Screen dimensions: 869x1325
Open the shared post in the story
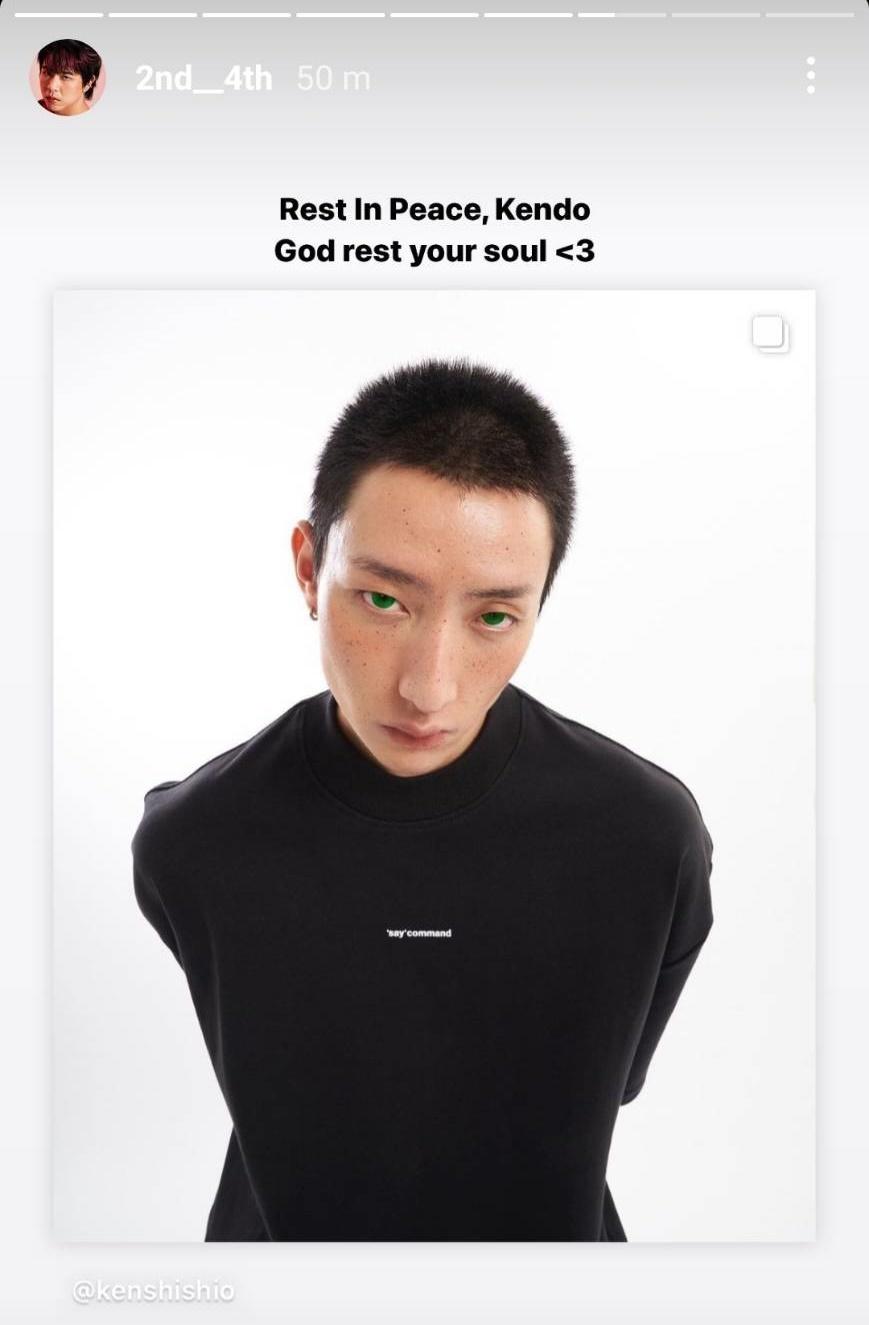pyautogui.click(x=434, y=765)
